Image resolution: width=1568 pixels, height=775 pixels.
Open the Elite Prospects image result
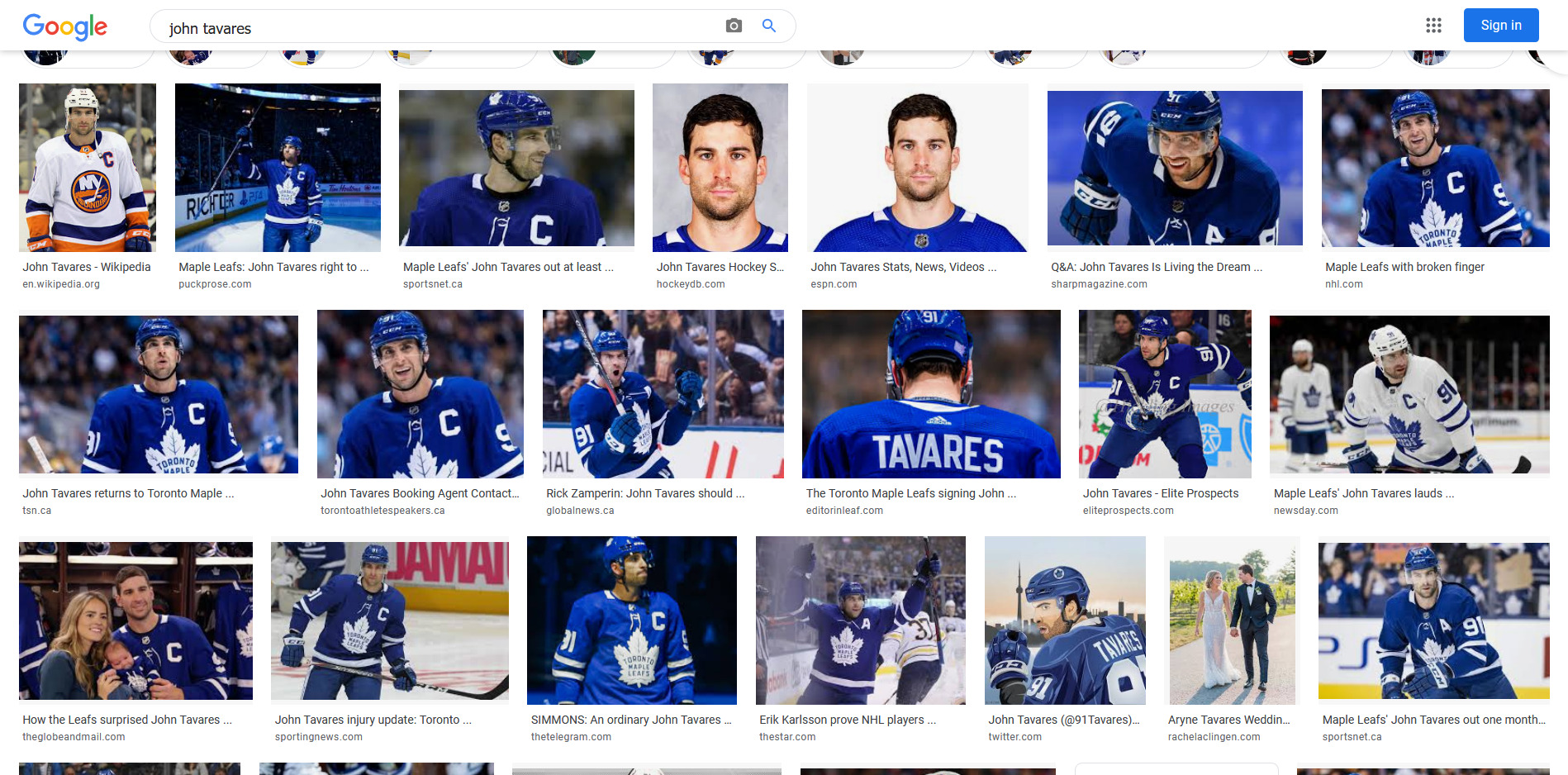pos(1165,394)
